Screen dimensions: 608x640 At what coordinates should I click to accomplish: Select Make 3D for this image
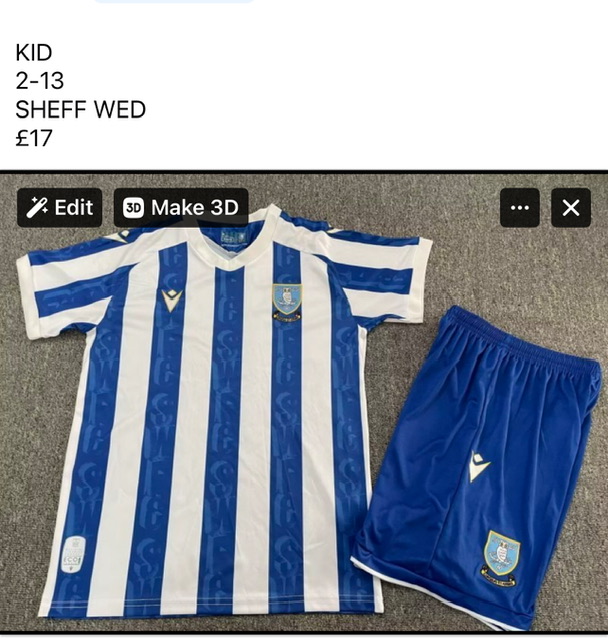[181, 208]
